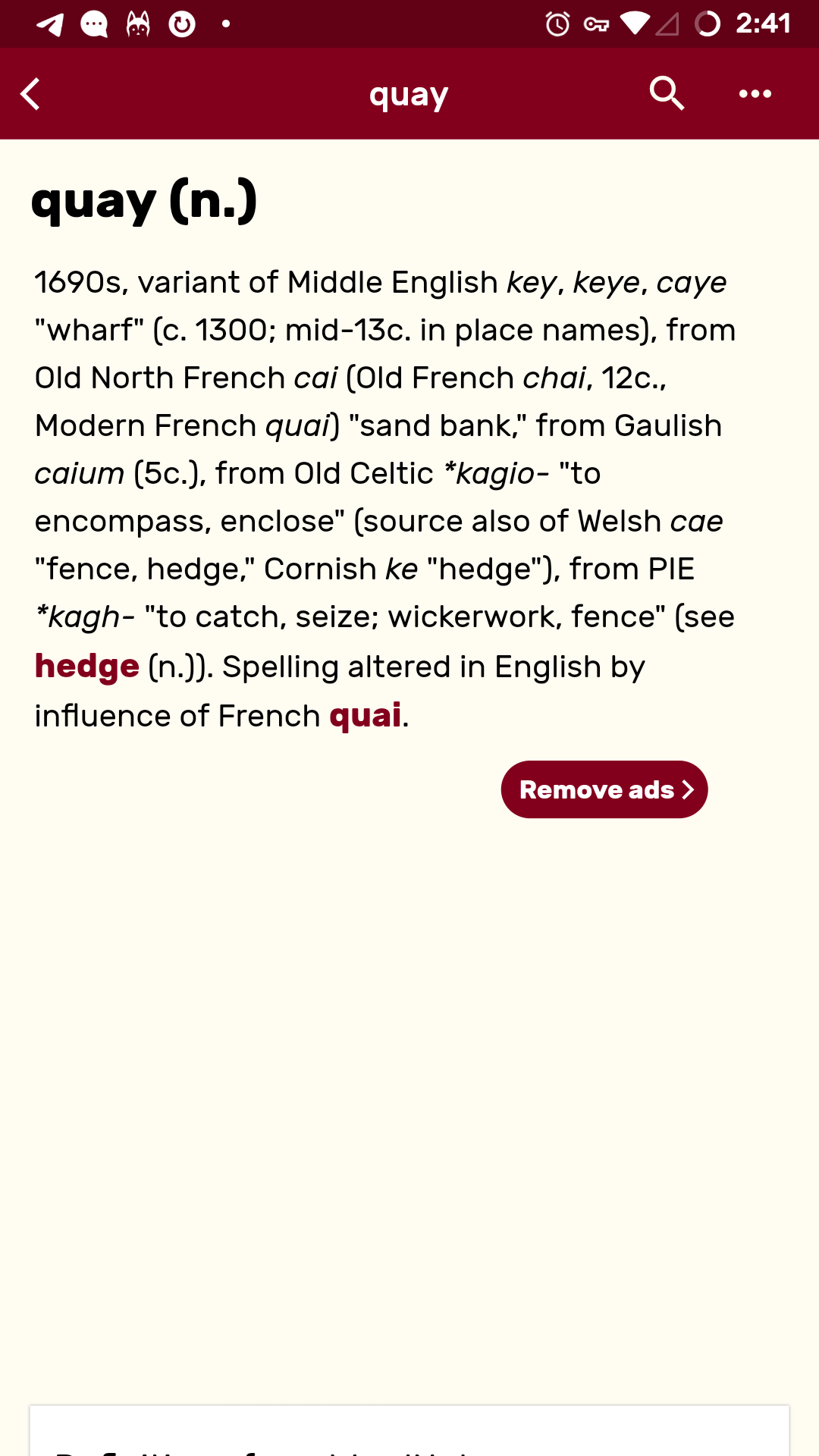Viewport: 819px width, 1456px height.
Task: Tap the Remove ads button
Action: point(604,789)
